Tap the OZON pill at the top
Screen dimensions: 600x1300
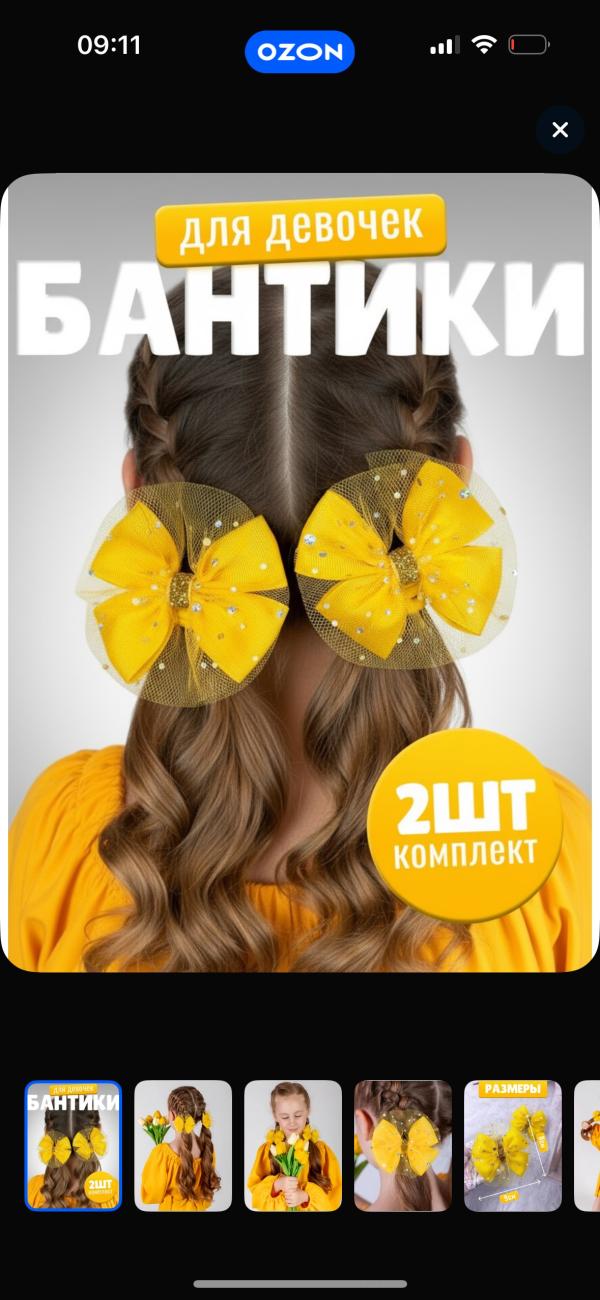coord(300,52)
